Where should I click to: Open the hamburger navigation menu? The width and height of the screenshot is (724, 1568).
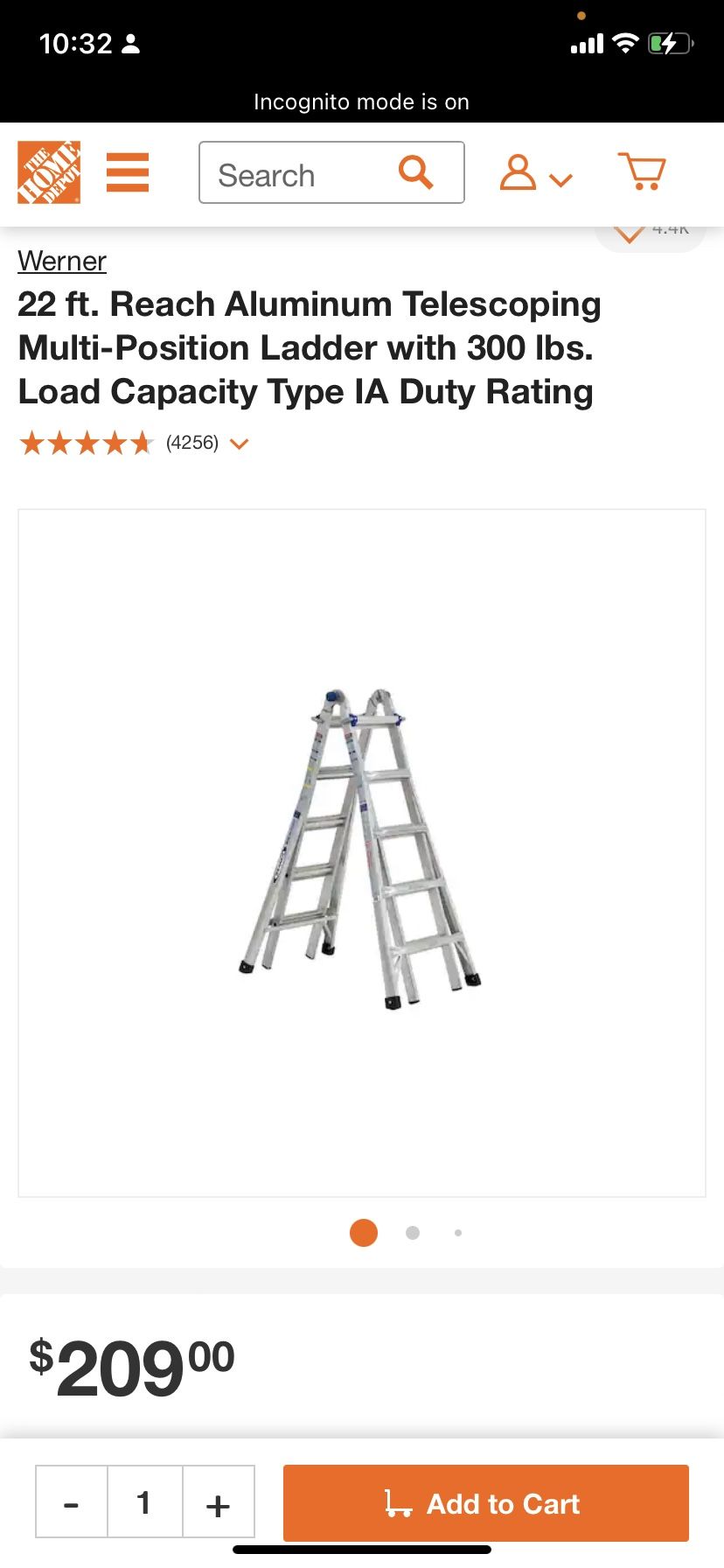pos(127,172)
